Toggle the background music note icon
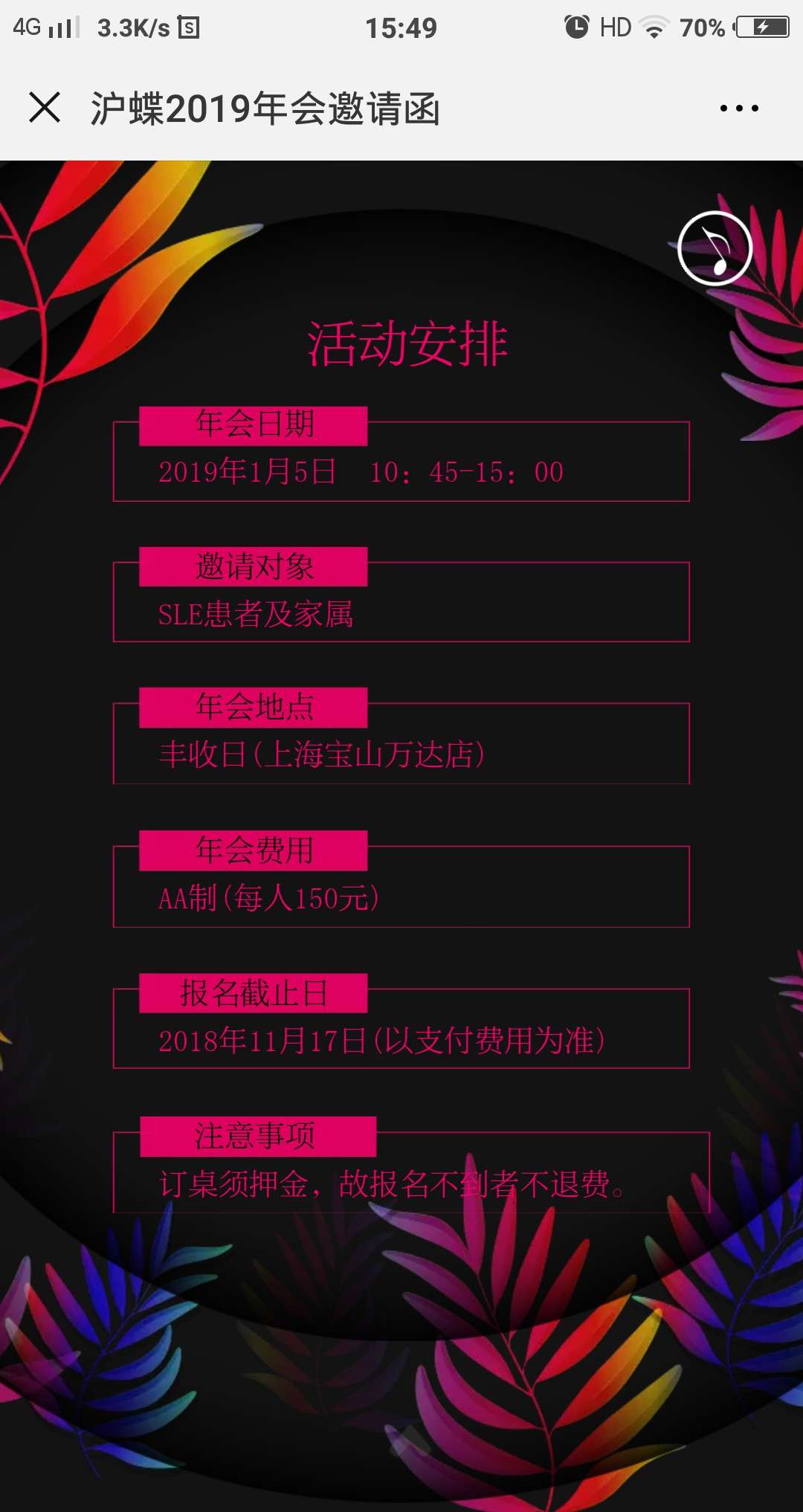Screen dimensions: 803x1512 click(715, 248)
